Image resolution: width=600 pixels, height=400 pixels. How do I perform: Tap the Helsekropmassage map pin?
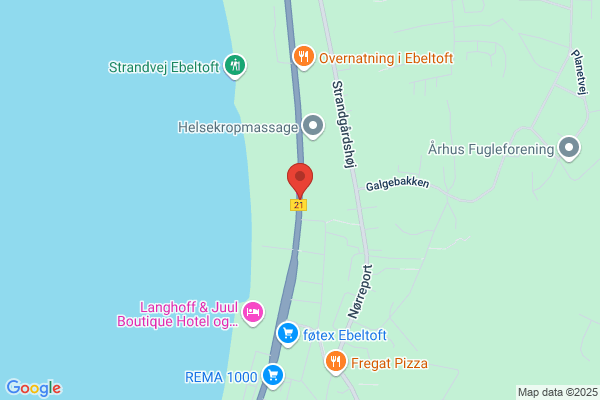tap(313, 126)
